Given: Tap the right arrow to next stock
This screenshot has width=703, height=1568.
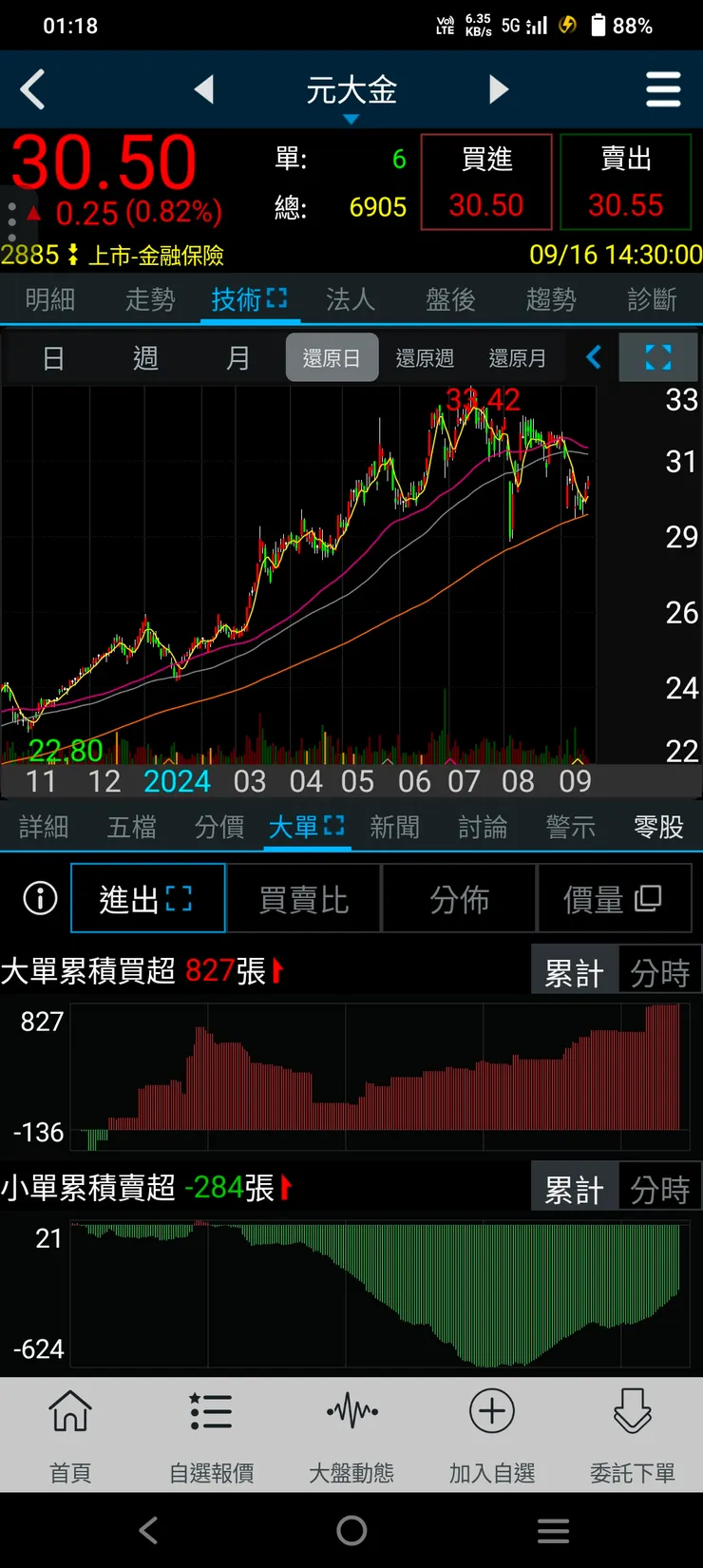Looking at the screenshot, I should pos(498,89).
